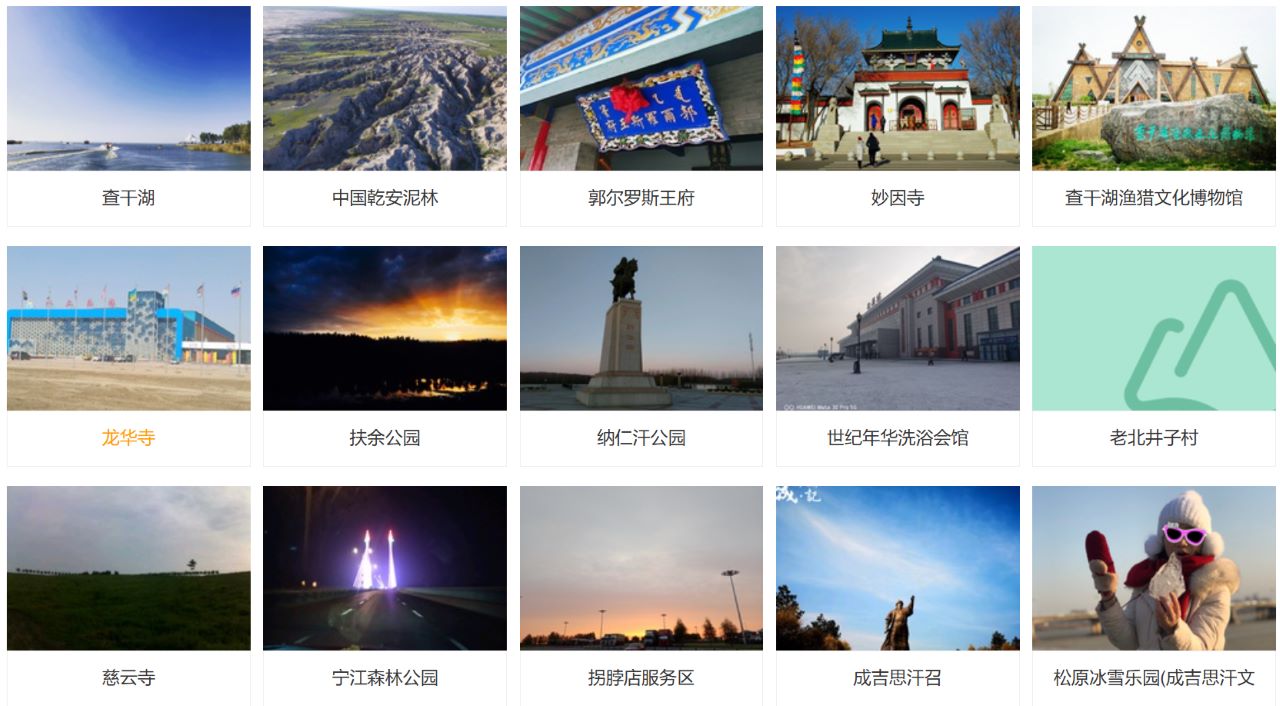Open 宁江森林公园 card
The height and width of the screenshot is (706, 1280).
(384, 596)
